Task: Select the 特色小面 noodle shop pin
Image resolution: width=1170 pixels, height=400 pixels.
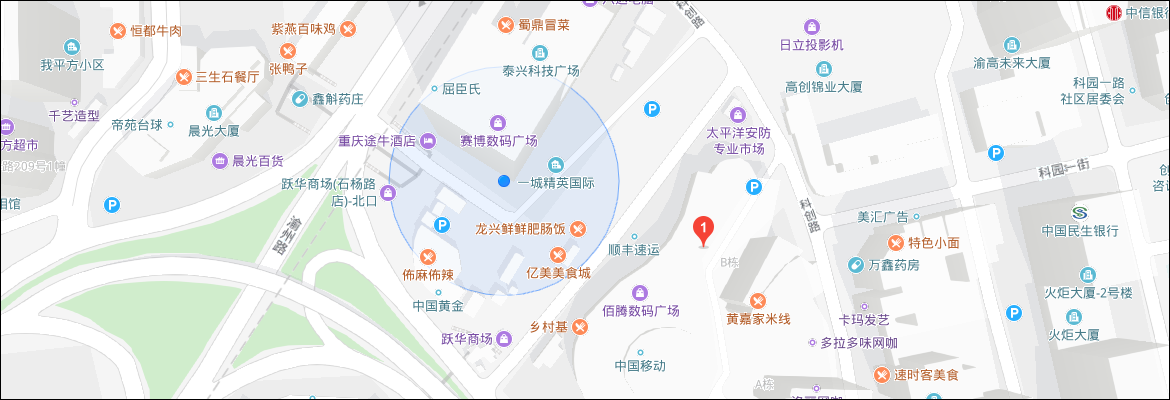Action: [x=895, y=243]
